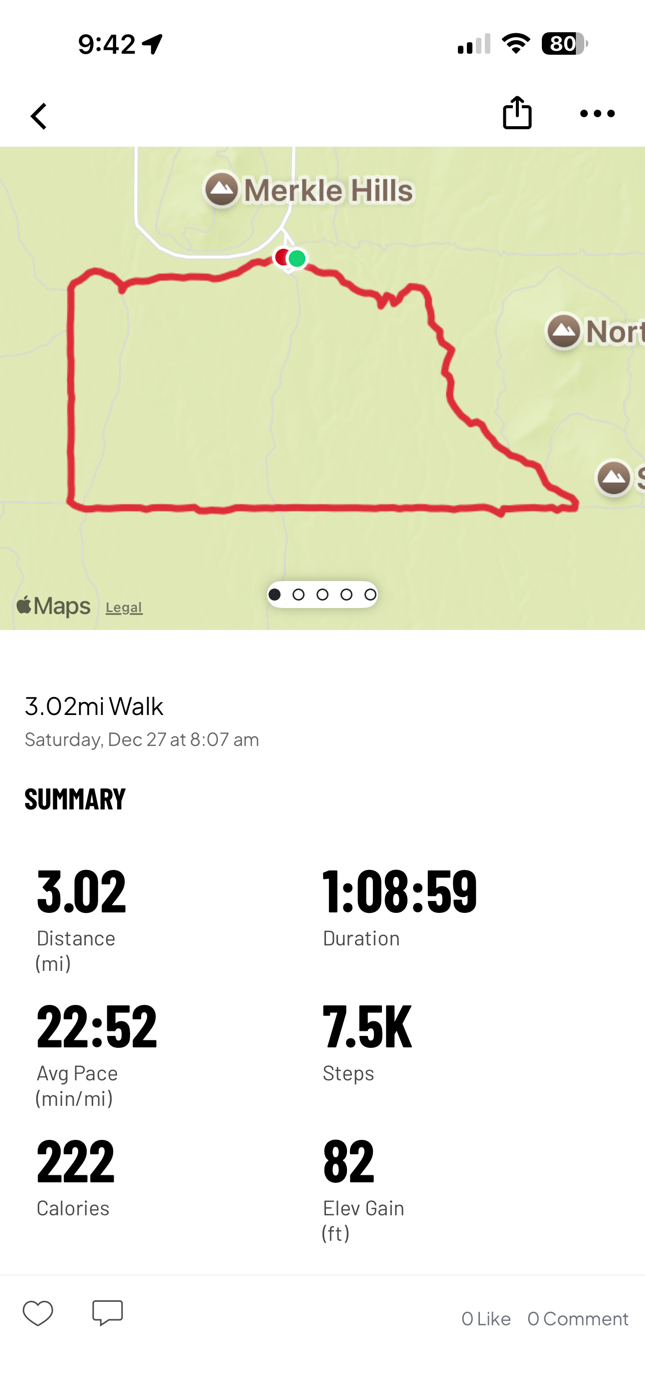Open comments via the speech bubble icon

pos(107,1313)
